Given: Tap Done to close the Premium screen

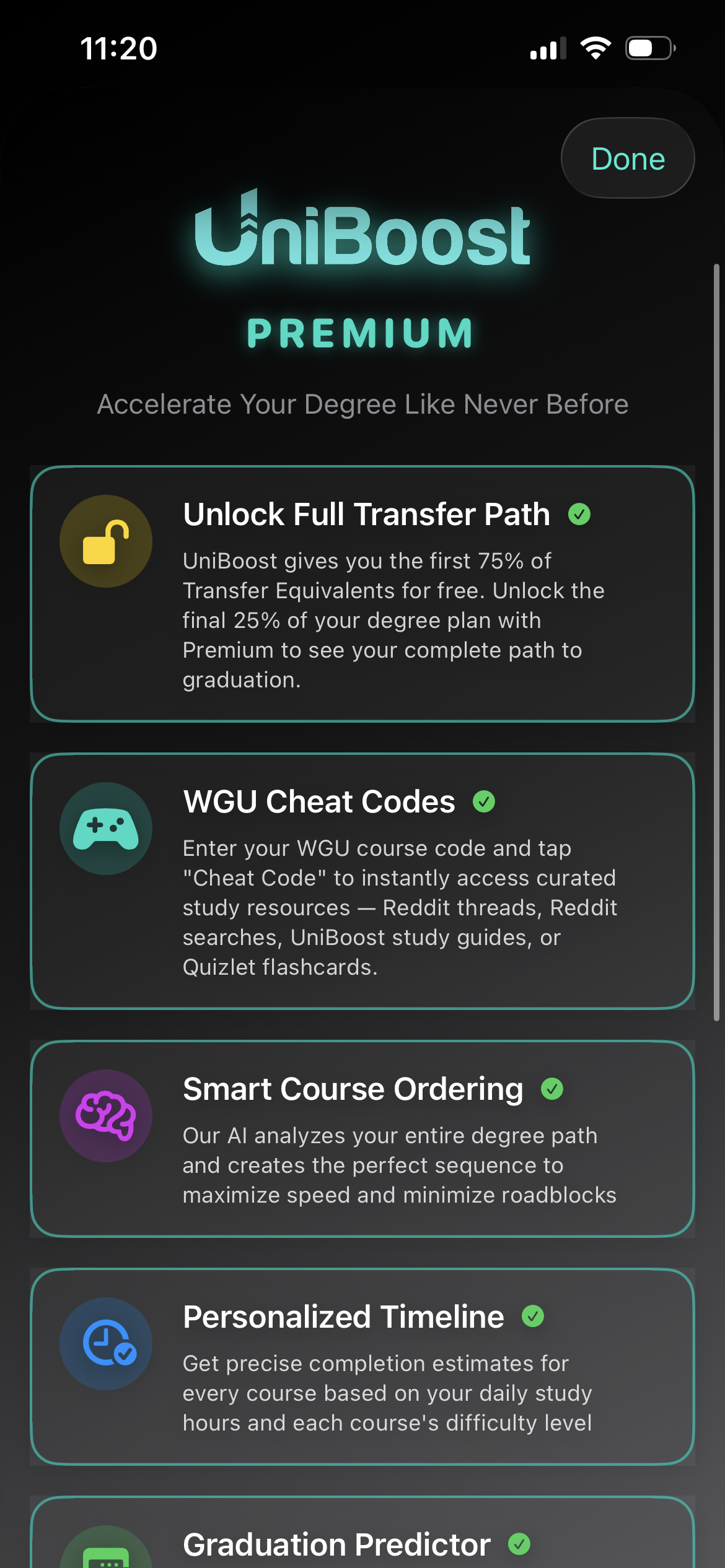Looking at the screenshot, I should 628,159.
